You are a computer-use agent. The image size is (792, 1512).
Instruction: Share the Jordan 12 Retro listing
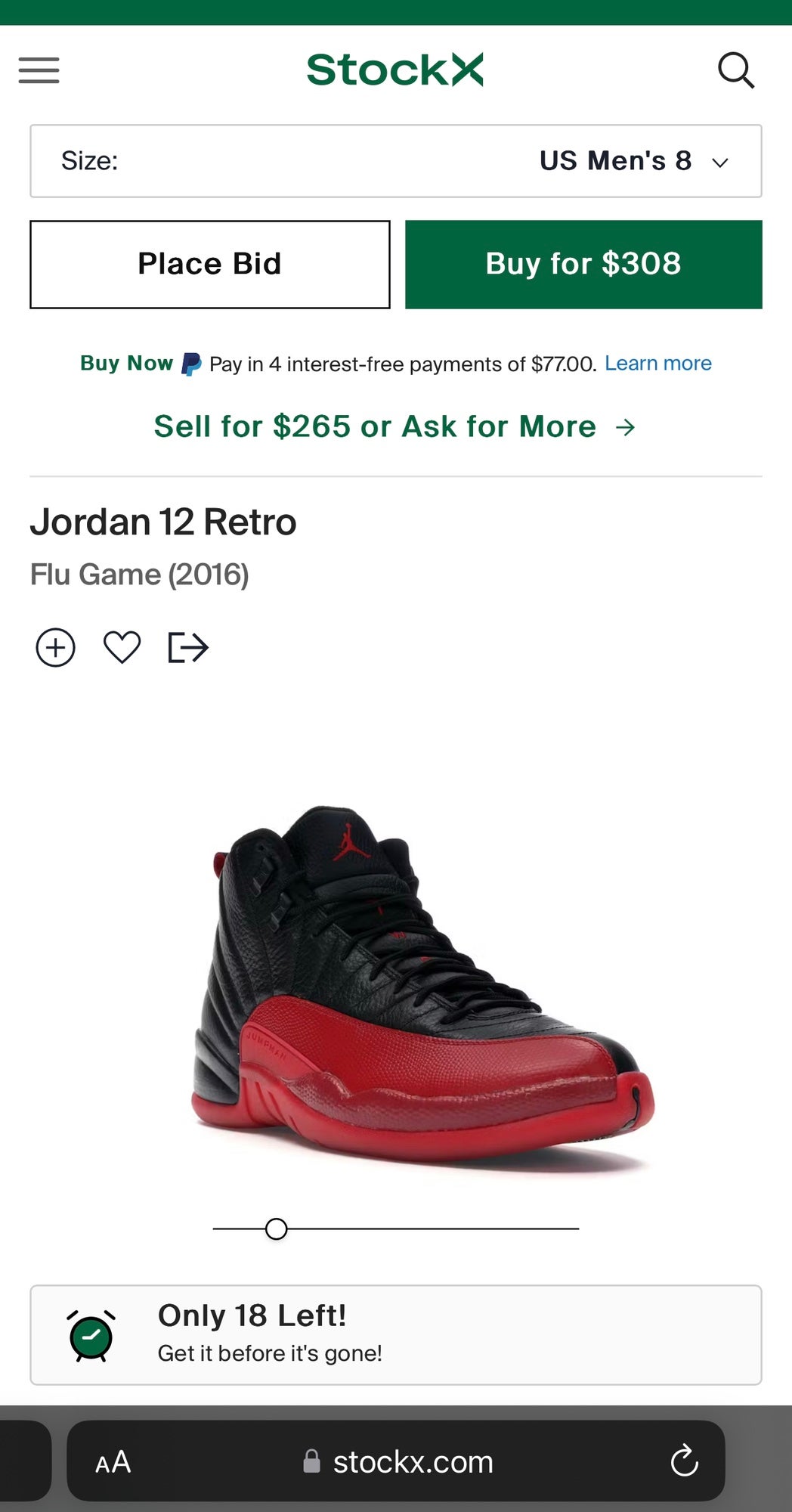click(188, 647)
